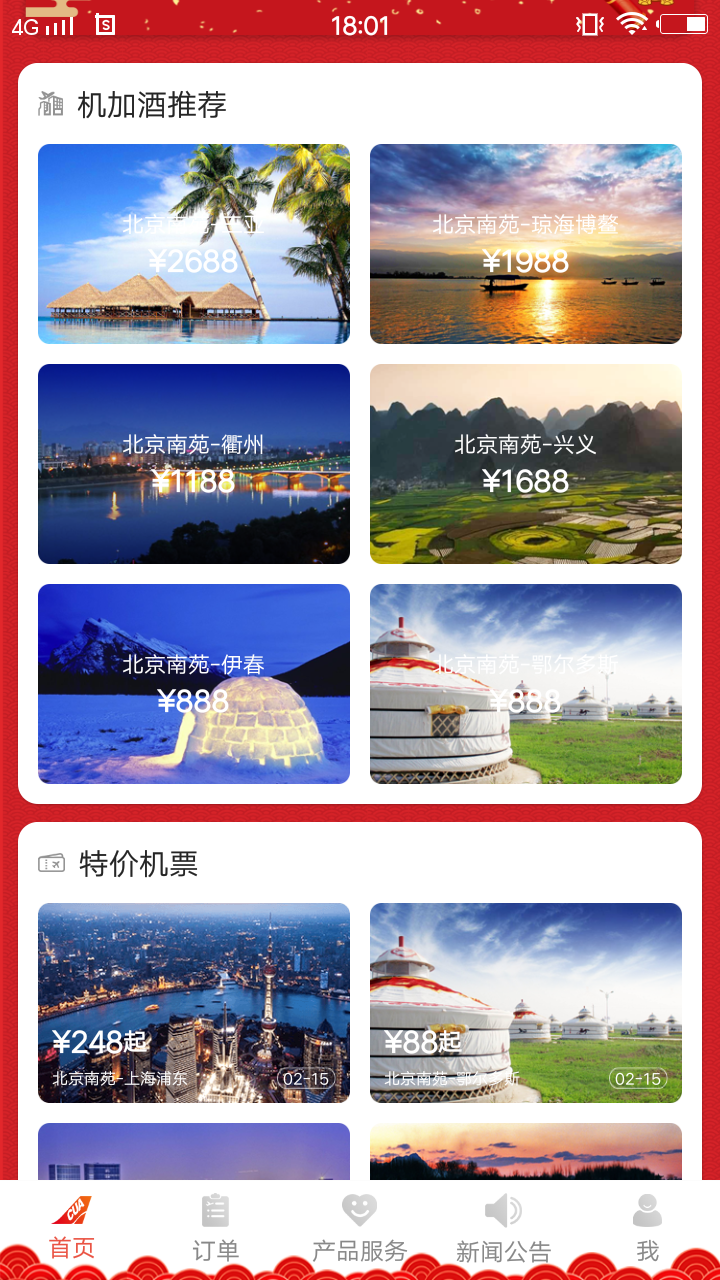Screen dimensions: 720x1280
Task: Open the 产品服务 tab
Action: tap(360, 1228)
